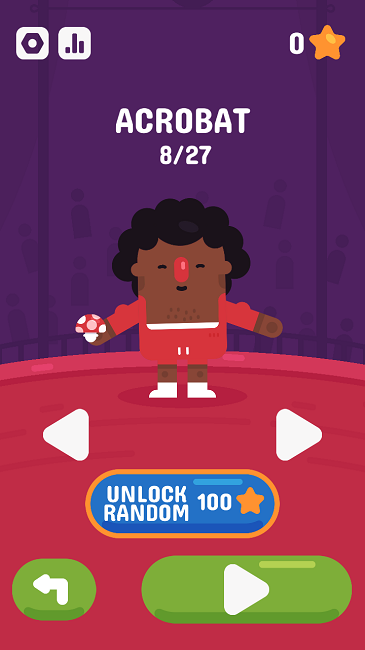The width and height of the screenshot is (365, 650).
Task: Show the next character
Action: [x=299, y=434]
